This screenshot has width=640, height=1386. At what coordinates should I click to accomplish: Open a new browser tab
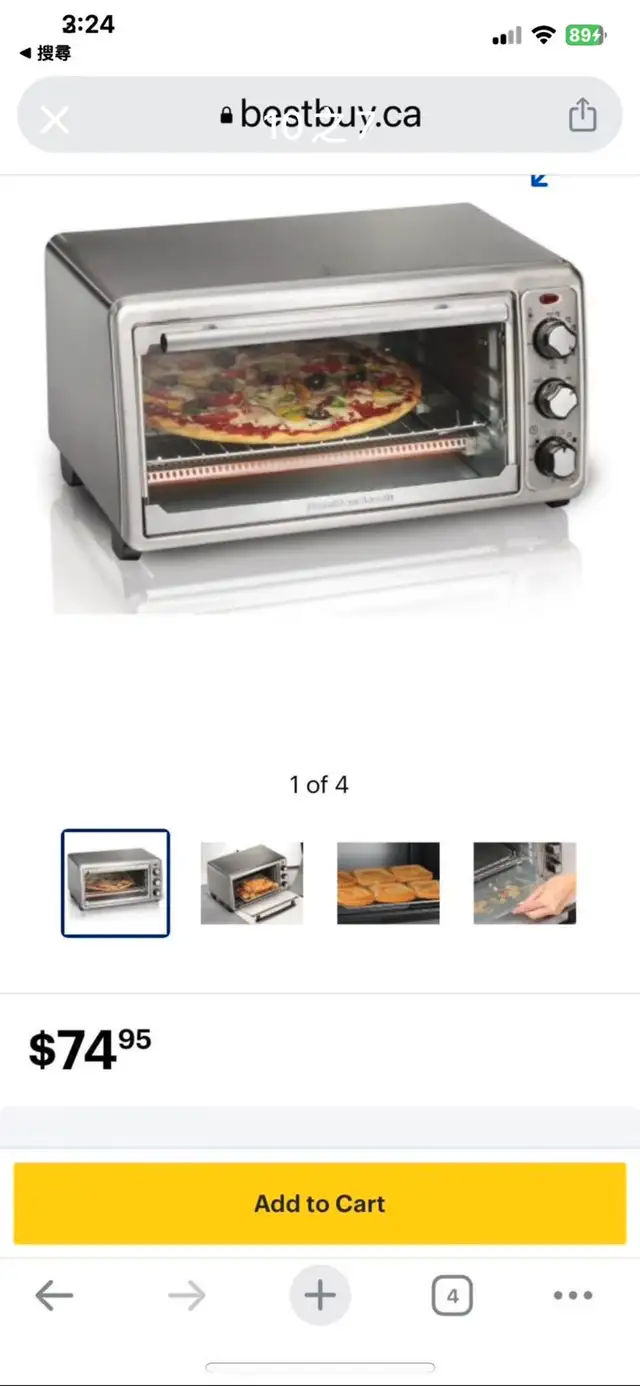(320, 1297)
